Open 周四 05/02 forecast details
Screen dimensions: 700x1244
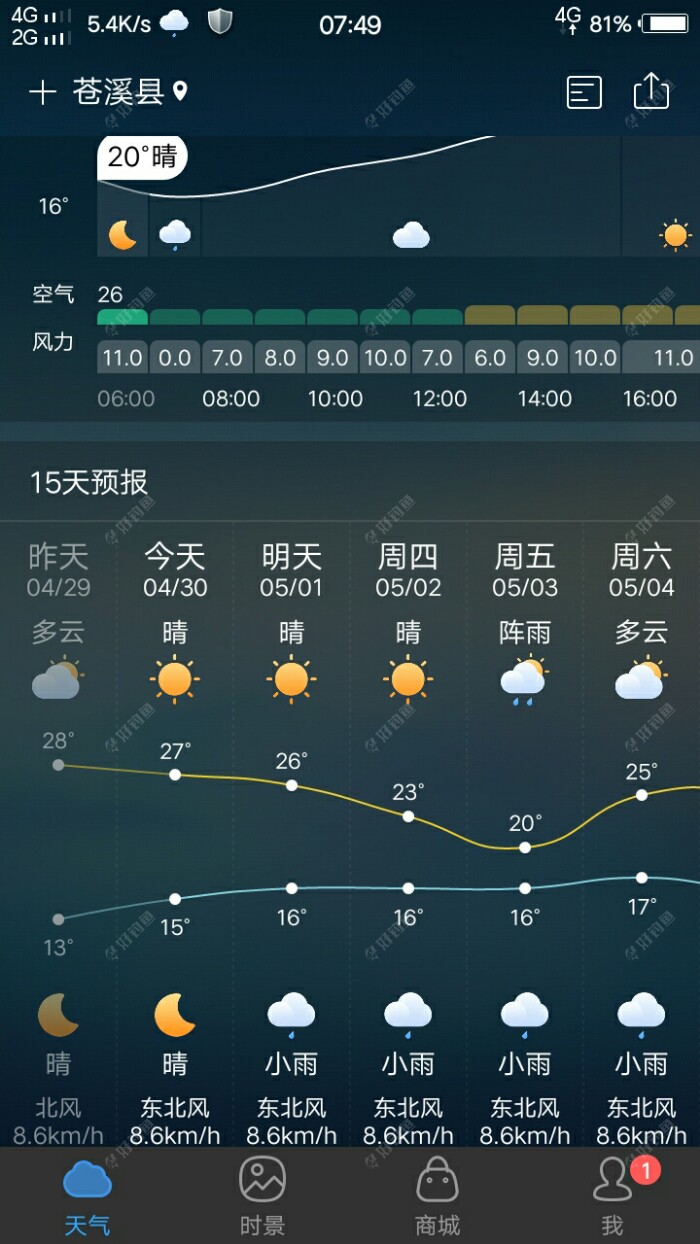(x=408, y=570)
